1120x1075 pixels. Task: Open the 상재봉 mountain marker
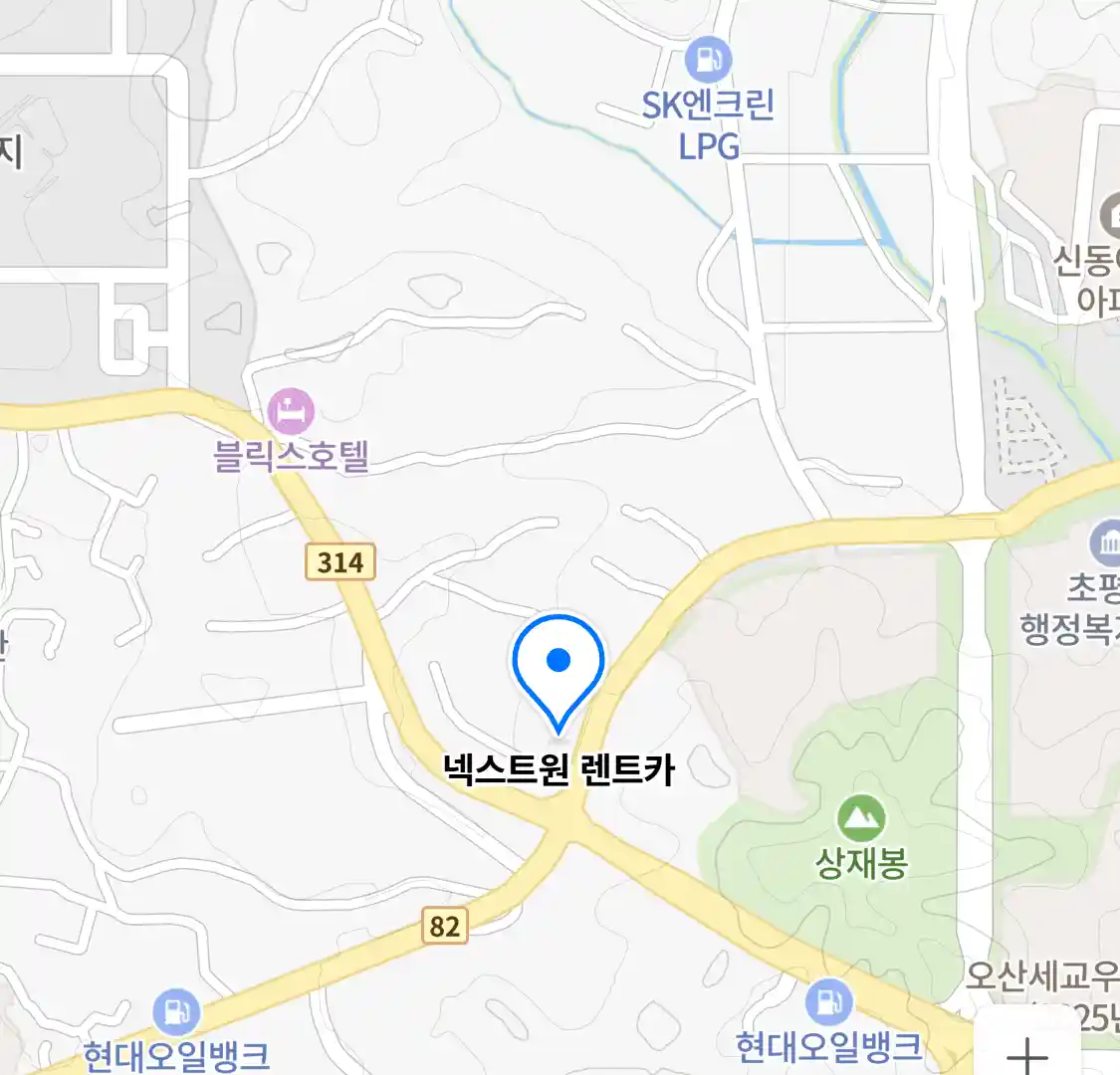pyautogui.click(x=861, y=818)
